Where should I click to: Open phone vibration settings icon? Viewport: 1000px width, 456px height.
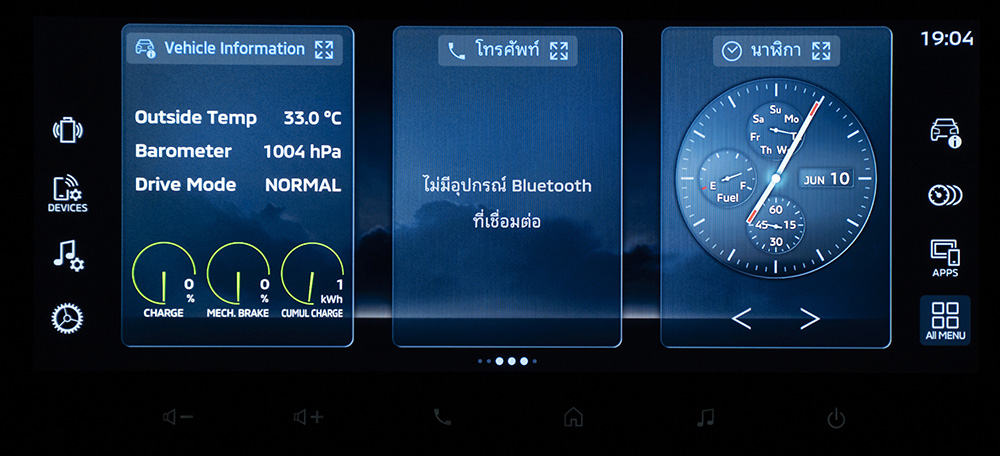pyautogui.click(x=67, y=130)
